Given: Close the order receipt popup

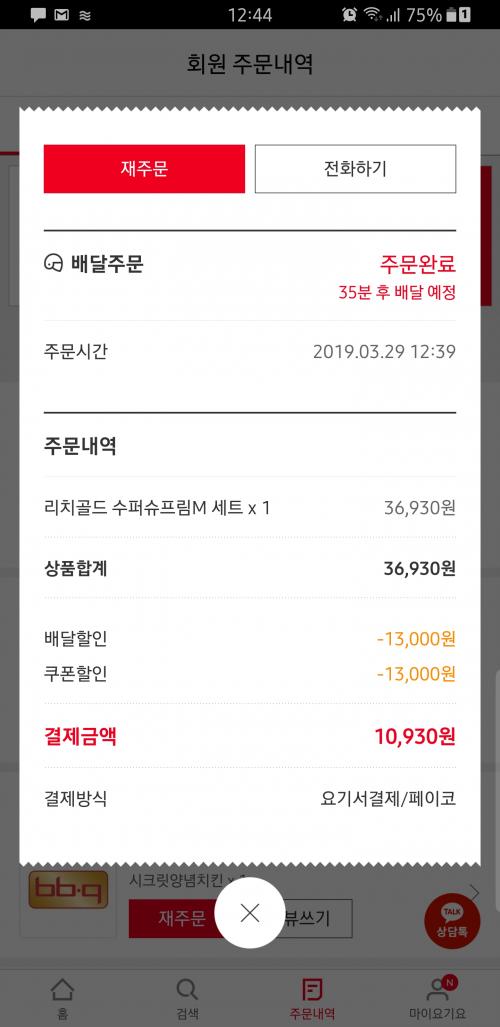Looking at the screenshot, I should click(x=250, y=912).
